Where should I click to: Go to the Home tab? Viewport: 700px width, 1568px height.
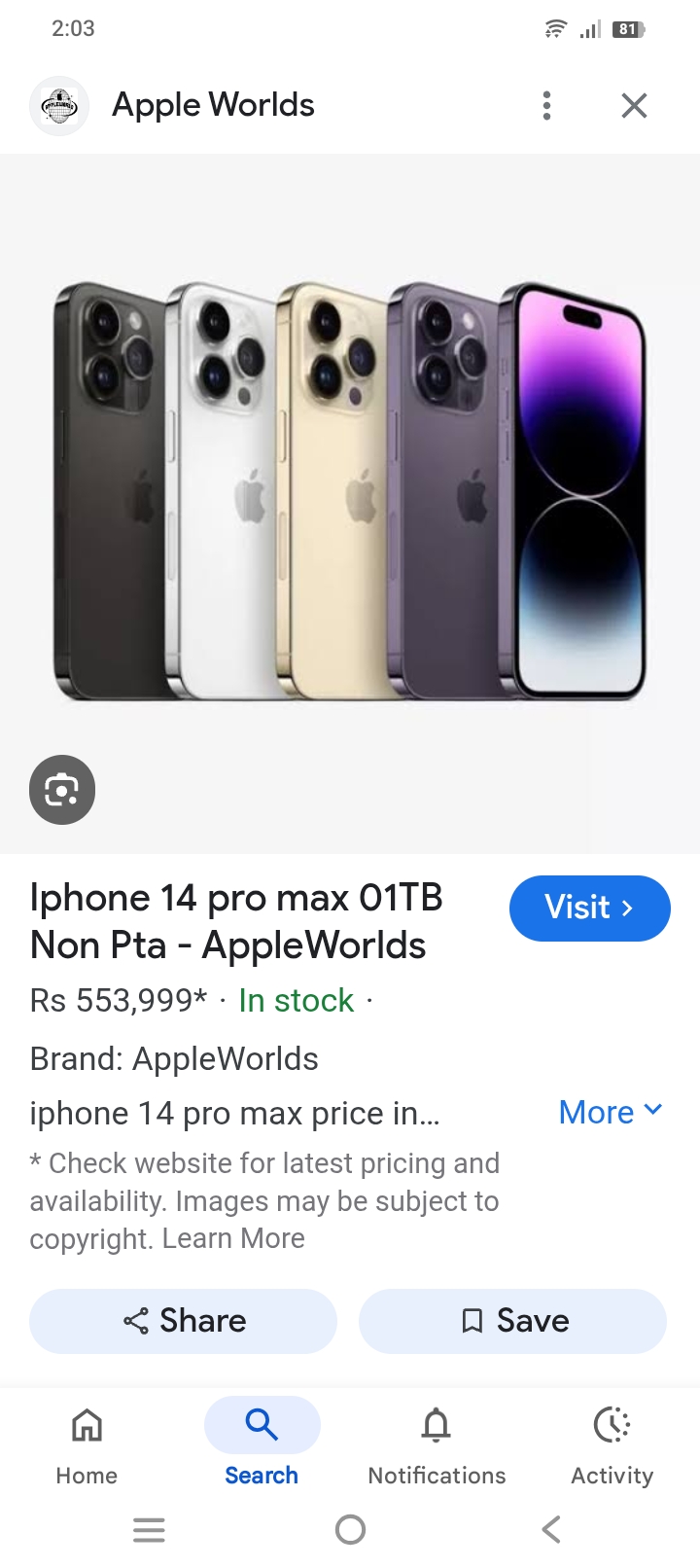click(x=87, y=1446)
